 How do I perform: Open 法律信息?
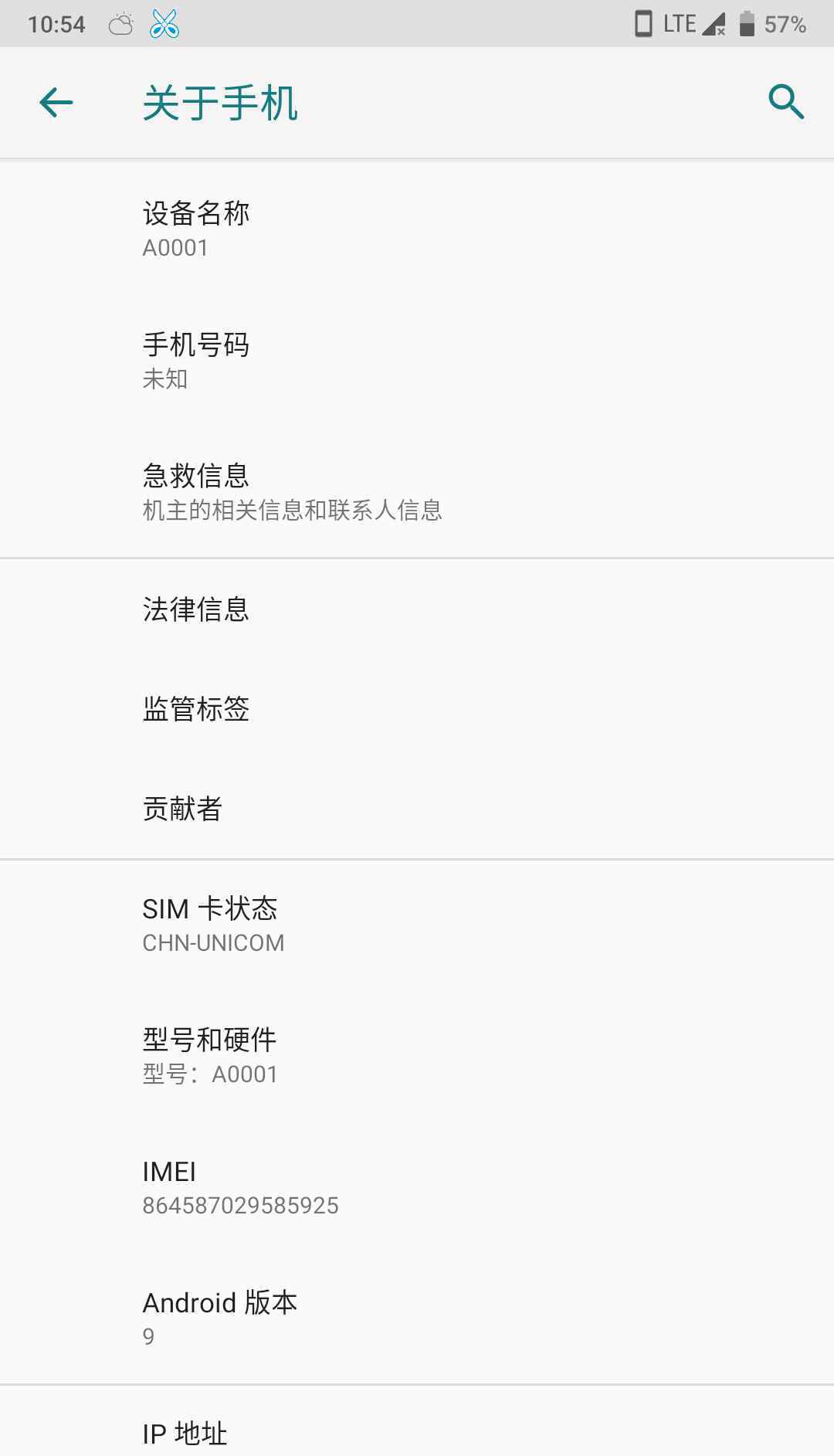tap(417, 609)
